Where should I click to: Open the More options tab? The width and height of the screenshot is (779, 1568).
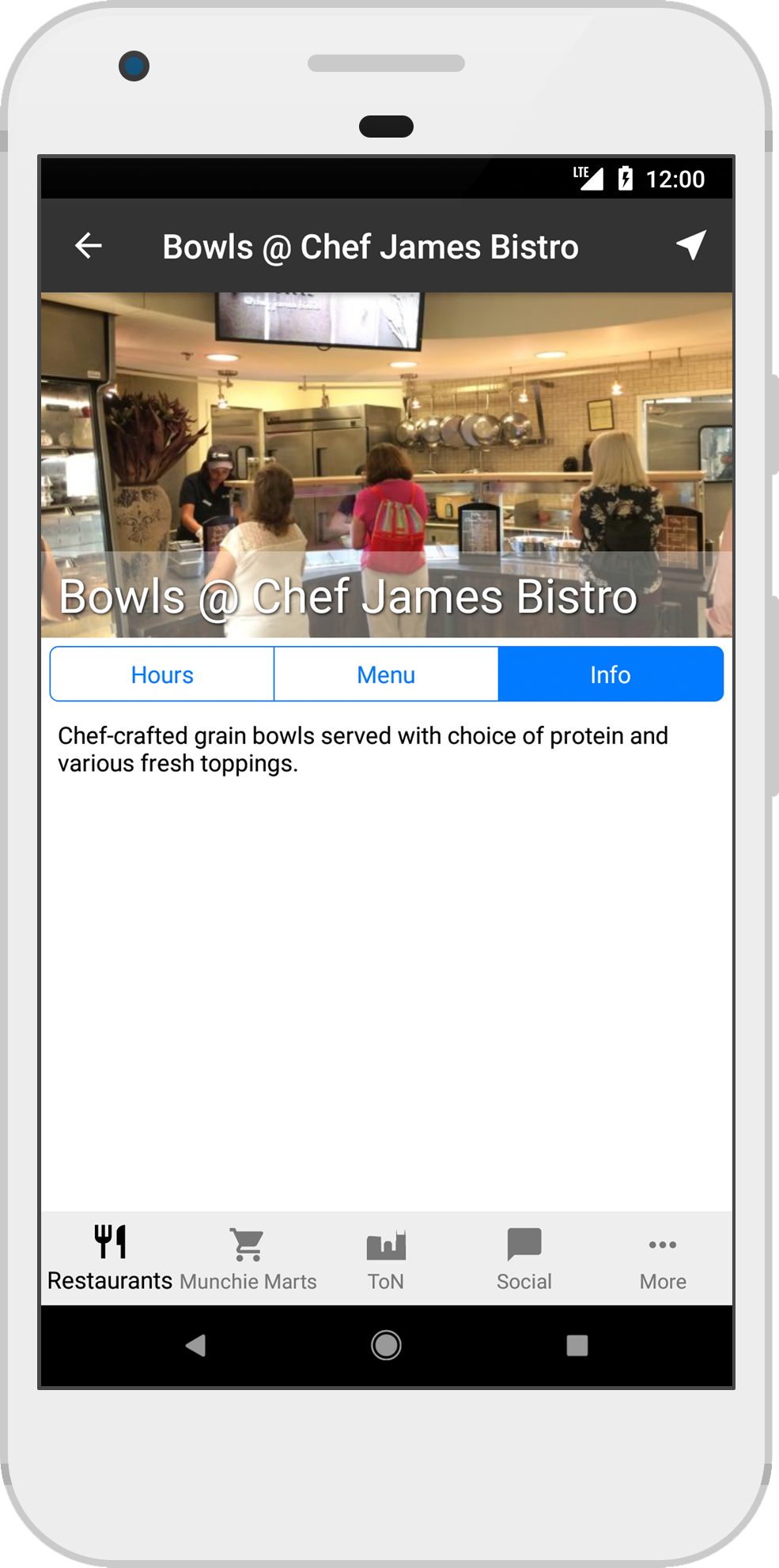coord(662,1258)
